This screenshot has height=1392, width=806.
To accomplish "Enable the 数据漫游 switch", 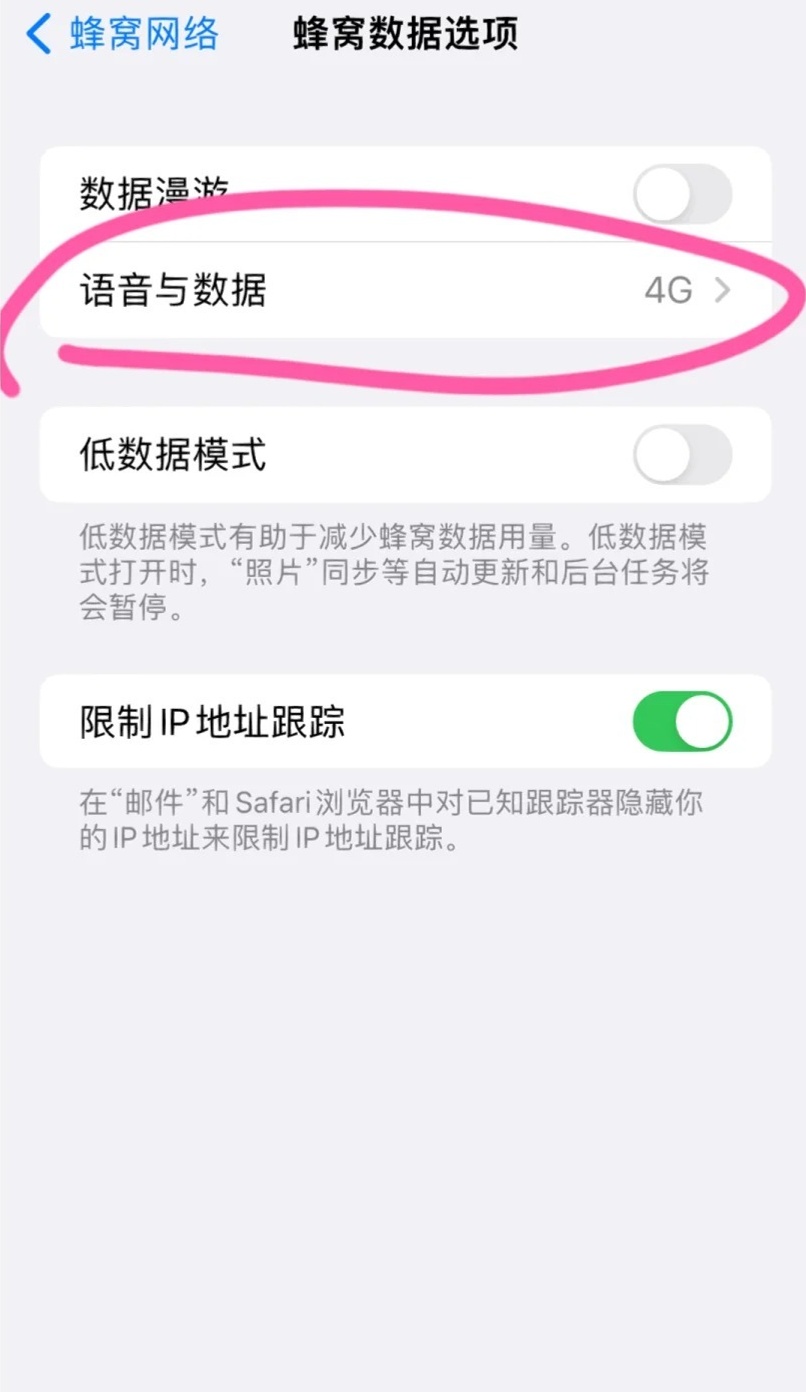I will [x=682, y=194].
